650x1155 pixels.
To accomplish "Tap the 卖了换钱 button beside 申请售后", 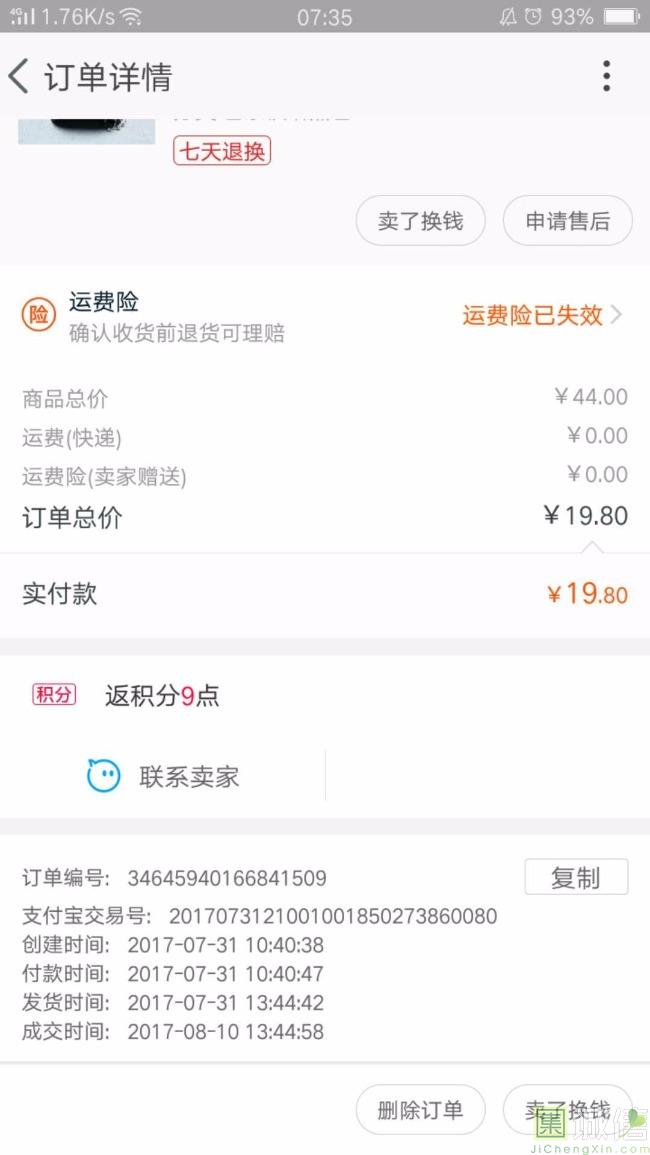I will 420,221.
